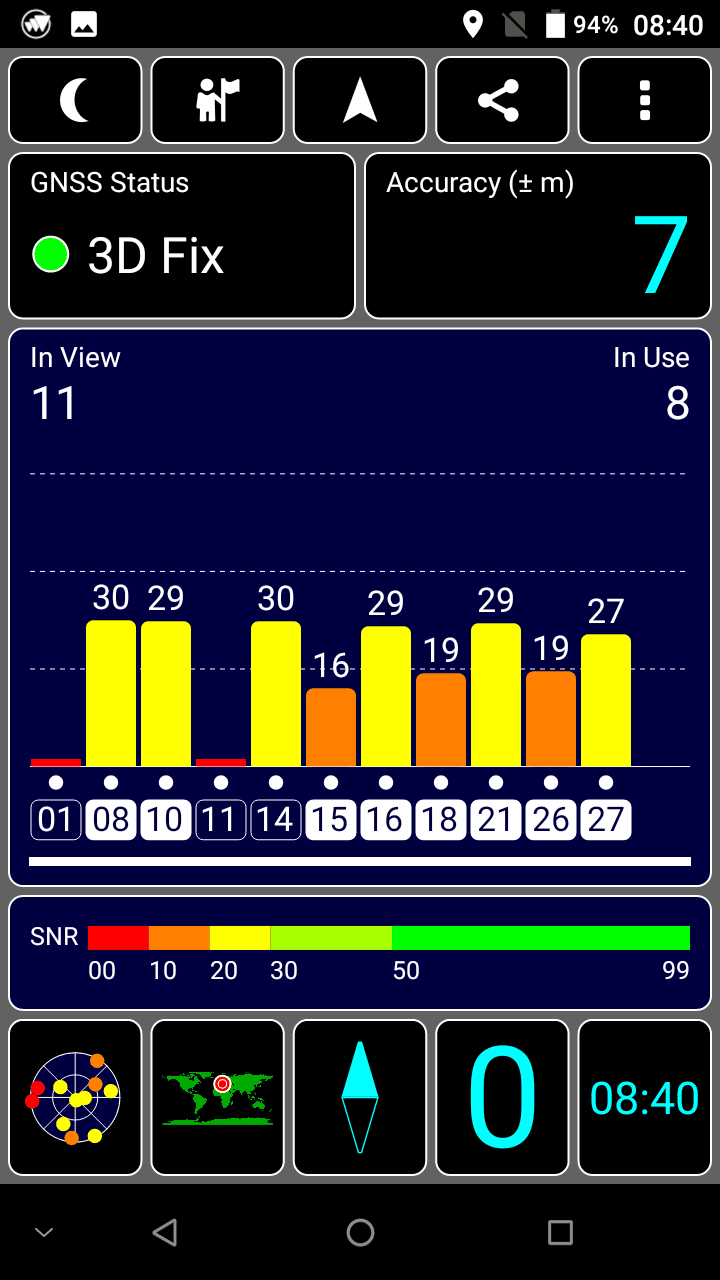Open the clock tile showing 08:40
The height and width of the screenshot is (1280, 720).
[x=644, y=1097]
